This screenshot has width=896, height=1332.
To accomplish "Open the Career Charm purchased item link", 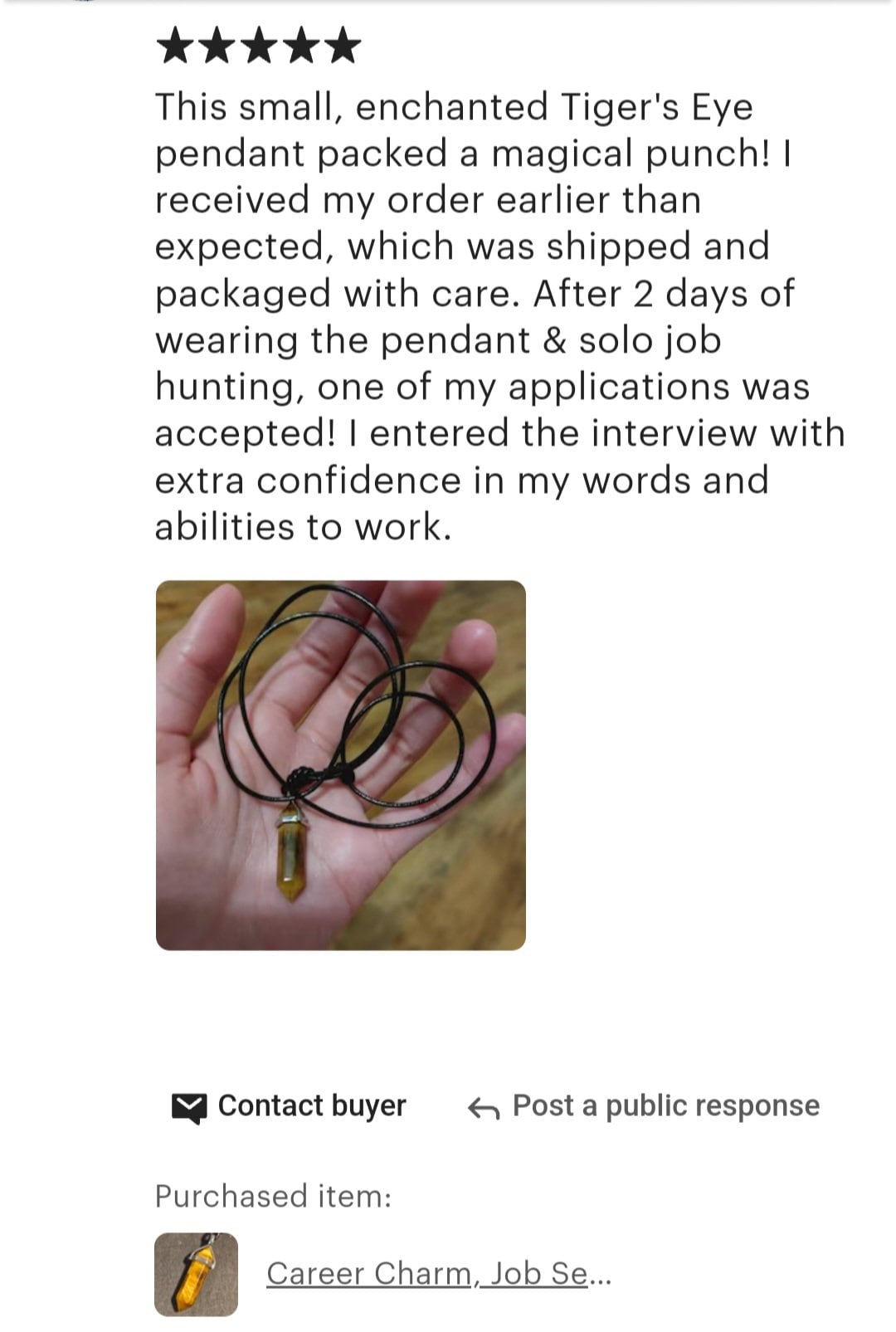I will (x=438, y=1273).
